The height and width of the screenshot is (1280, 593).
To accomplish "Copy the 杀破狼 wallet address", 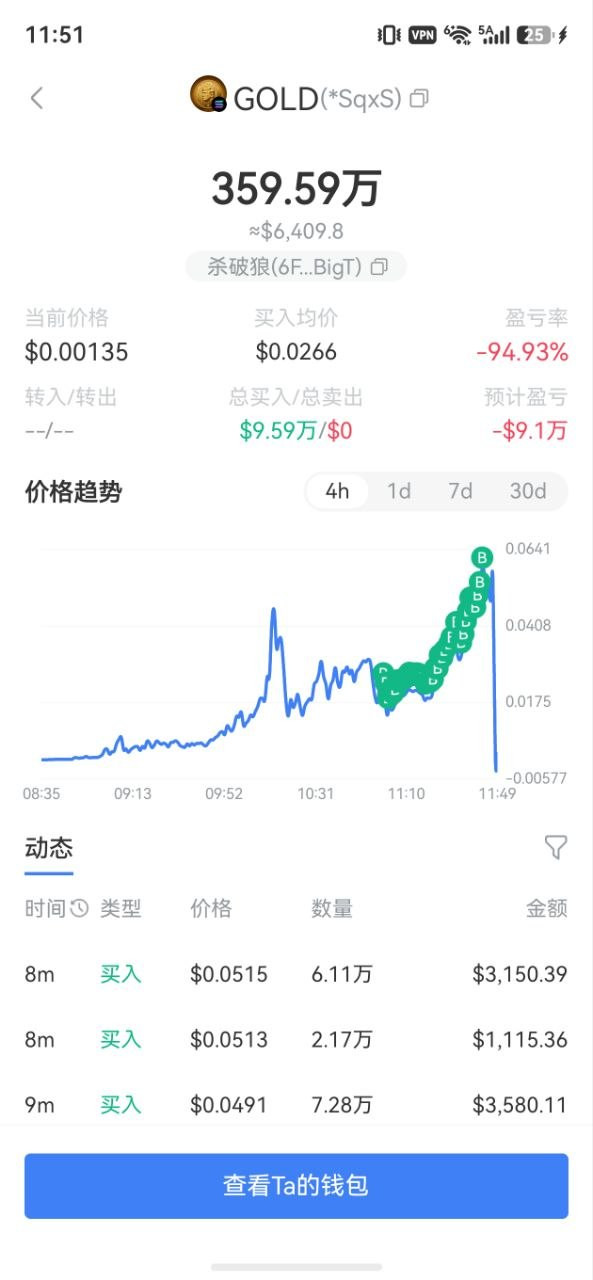I will tap(379, 267).
